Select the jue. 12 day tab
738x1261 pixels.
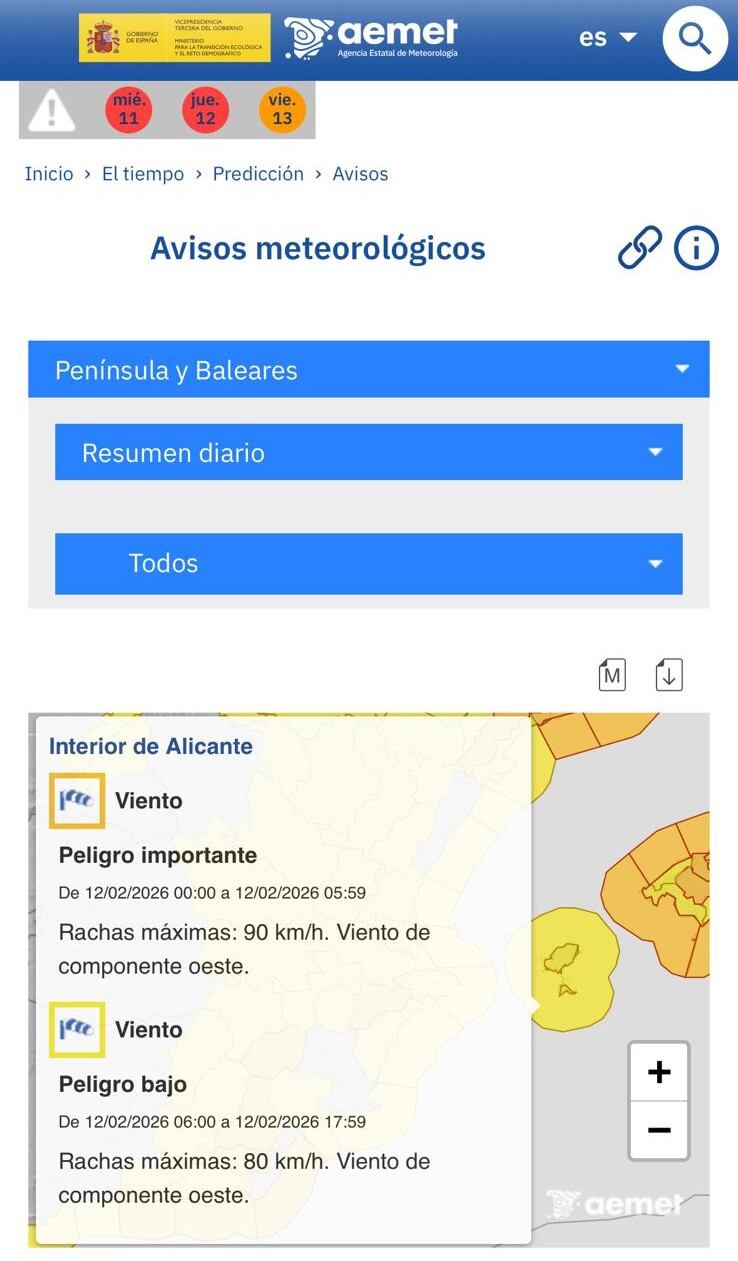click(x=205, y=110)
